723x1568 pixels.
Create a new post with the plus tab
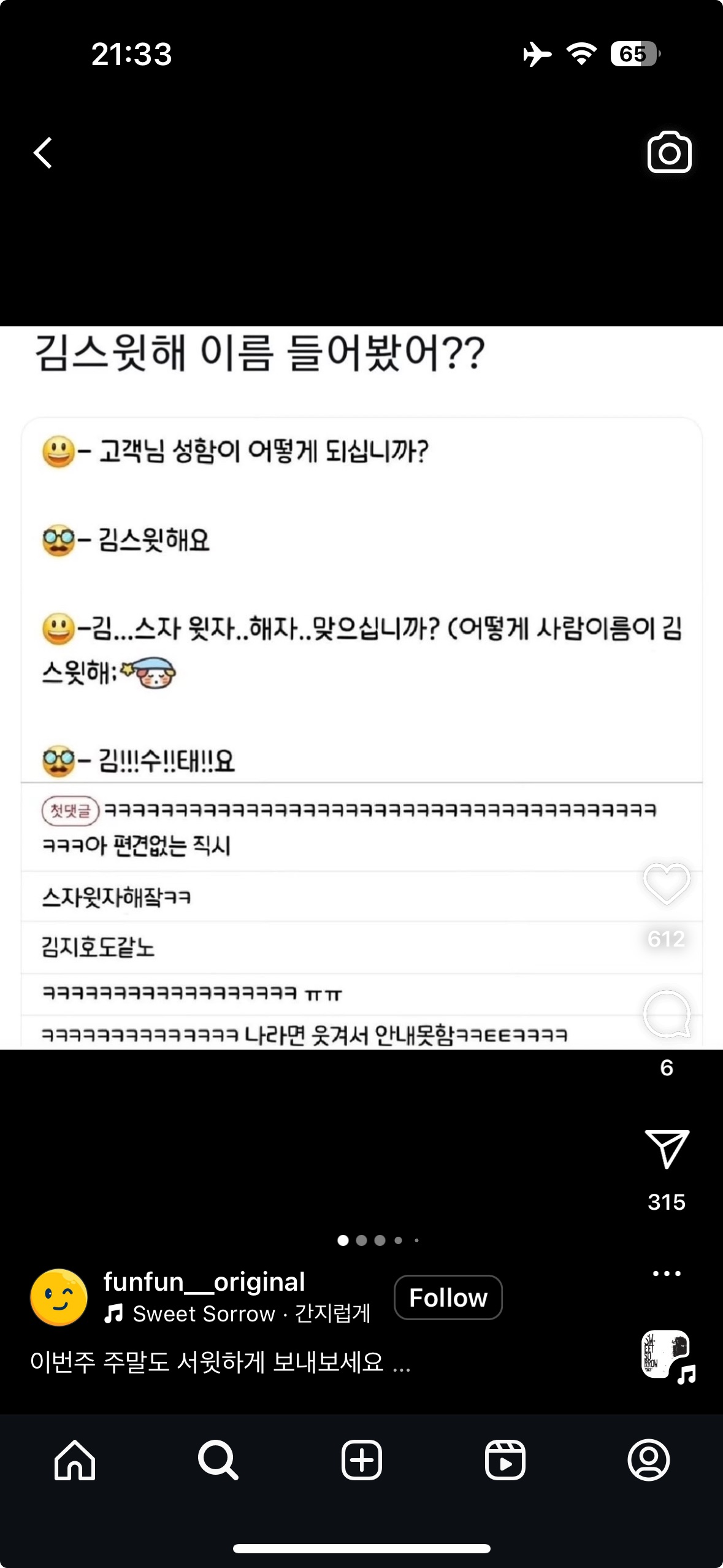[x=361, y=1460]
